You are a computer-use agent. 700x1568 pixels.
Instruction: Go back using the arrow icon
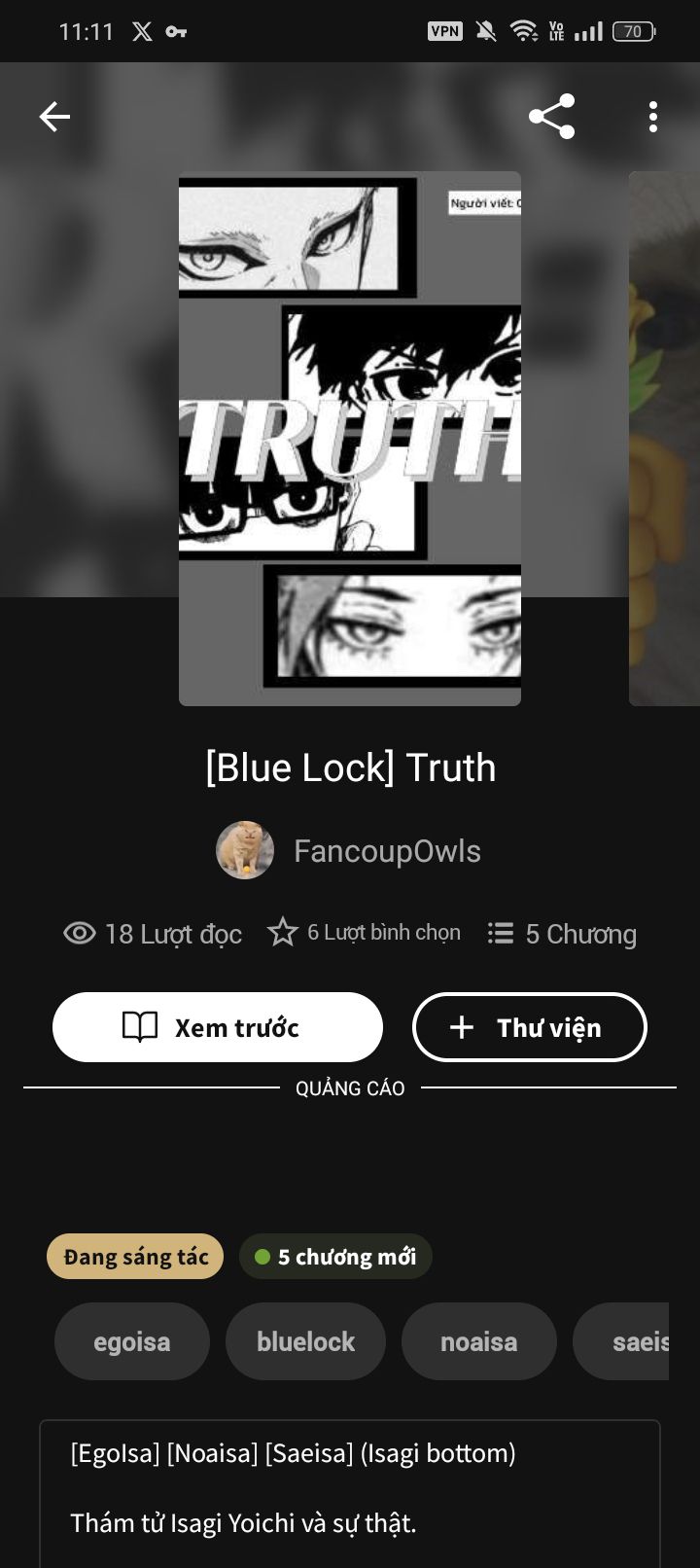tap(54, 118)
